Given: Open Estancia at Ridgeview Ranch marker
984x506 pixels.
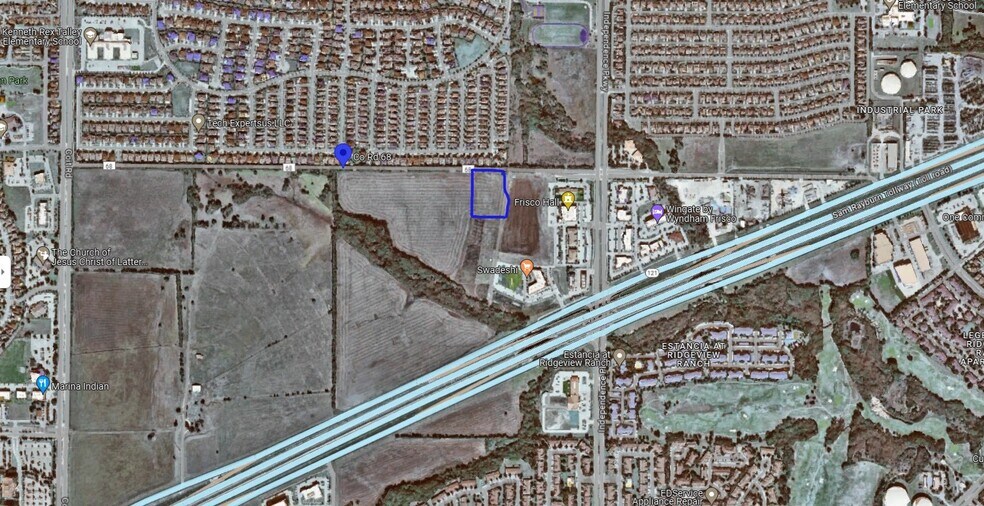Looking at the screenshot, I should pyautogui.click(x=619, y=358).
